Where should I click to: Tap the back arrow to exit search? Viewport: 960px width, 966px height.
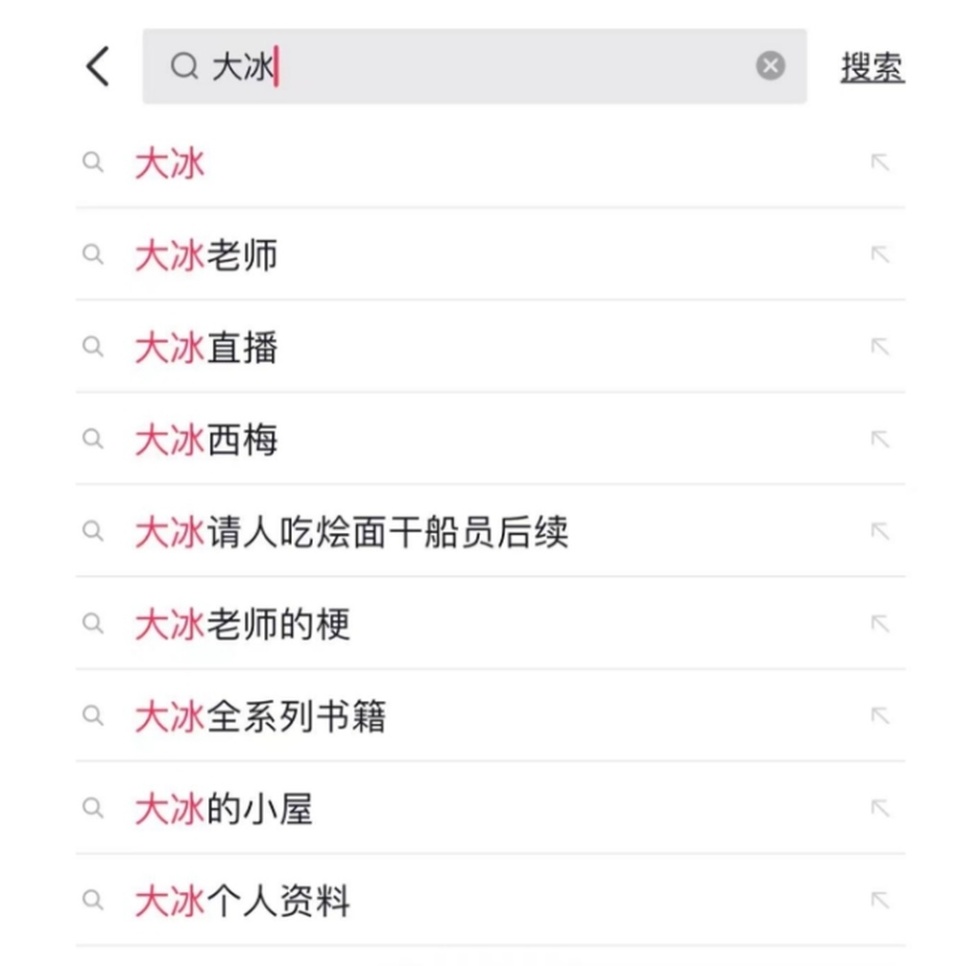(x=95, y=66)
